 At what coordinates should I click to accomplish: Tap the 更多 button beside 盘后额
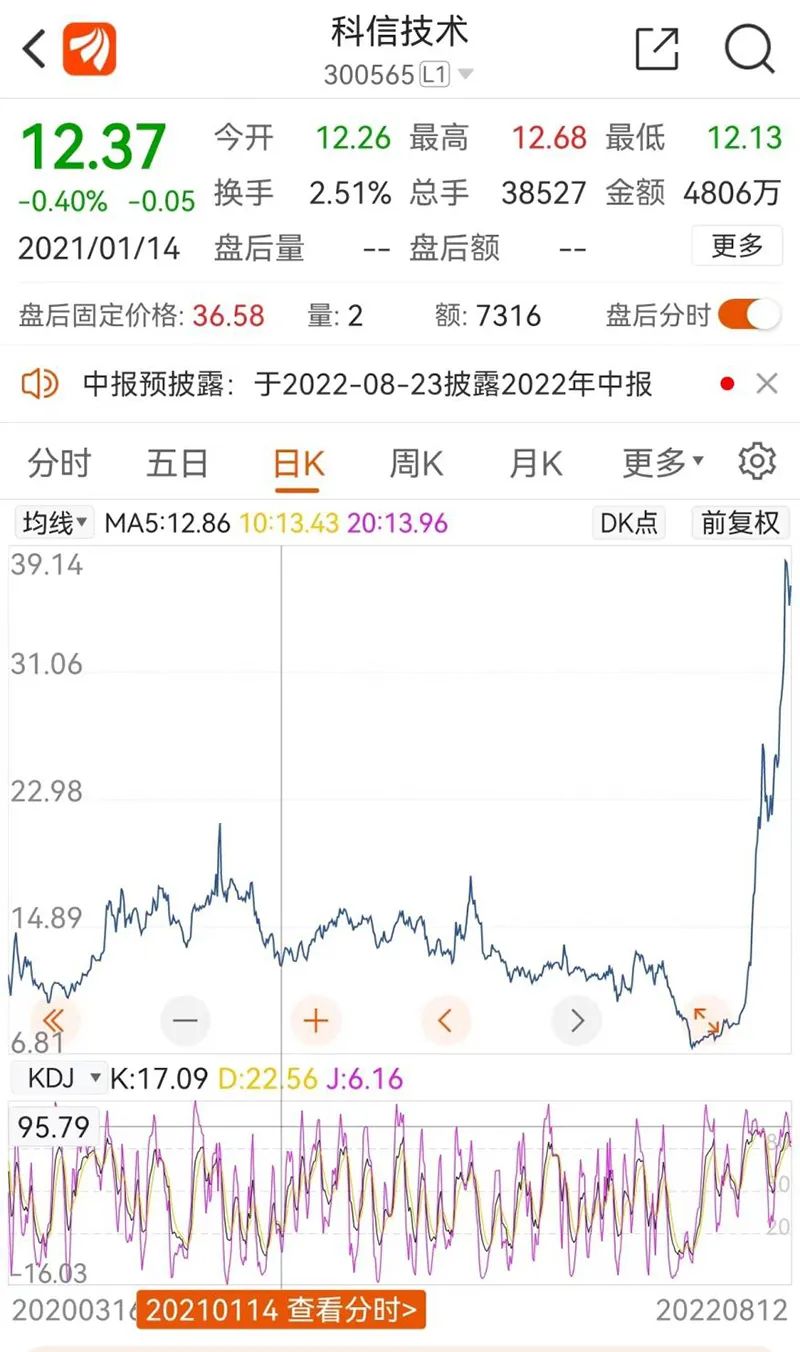[737, 245]
